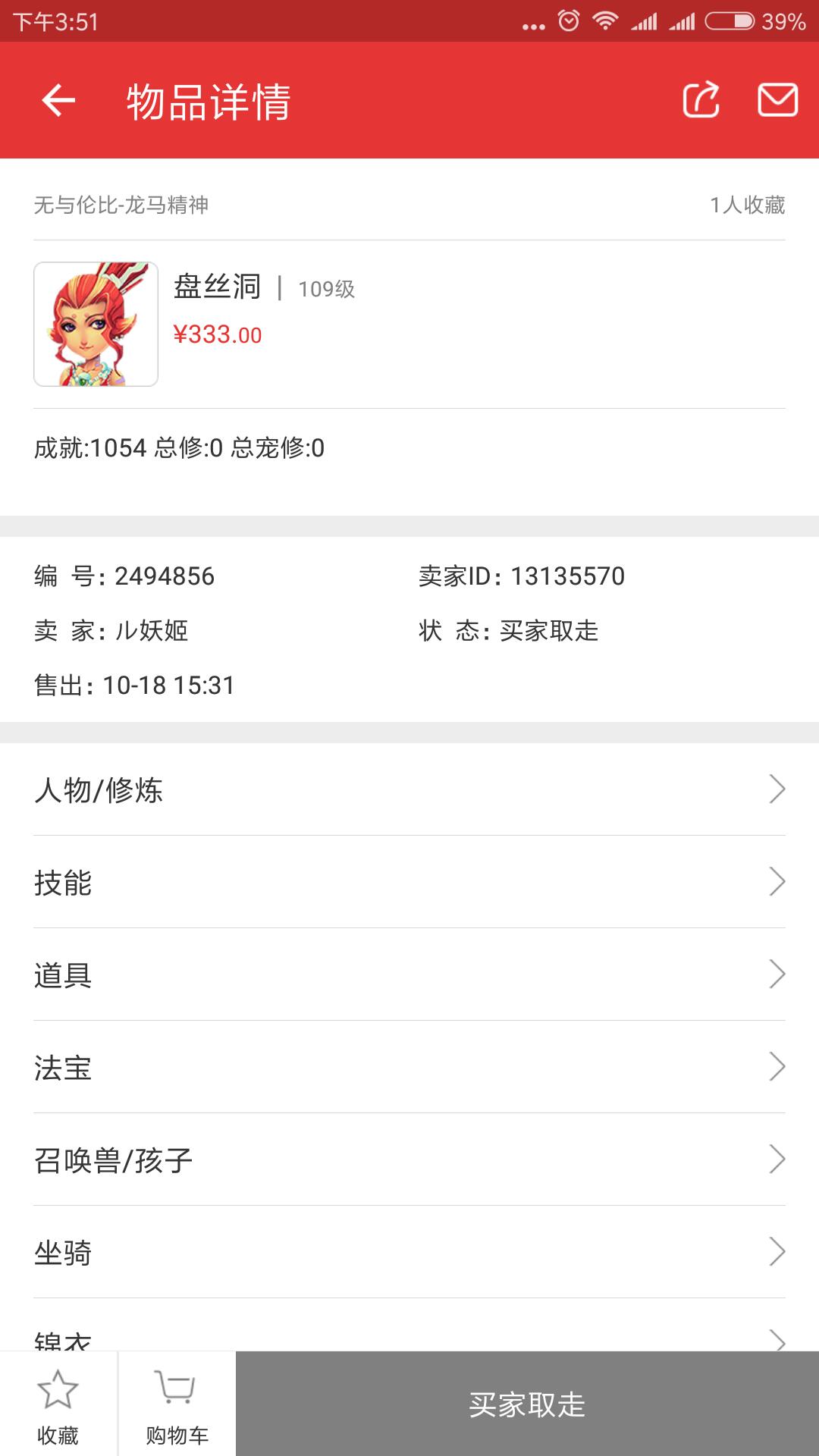Tap the 盘丝洞 character avatar

(x=96, y=325)
